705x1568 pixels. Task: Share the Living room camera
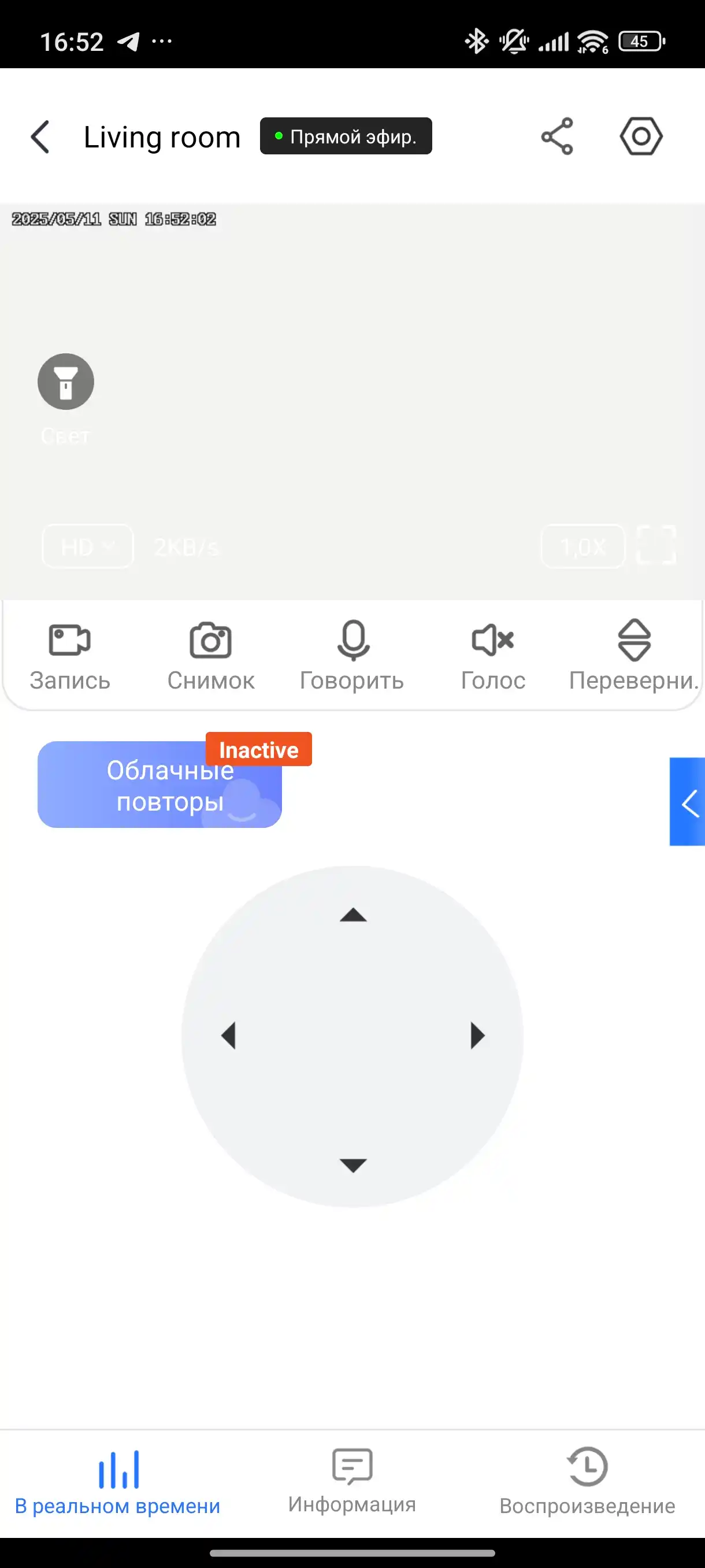pos(557,136)
